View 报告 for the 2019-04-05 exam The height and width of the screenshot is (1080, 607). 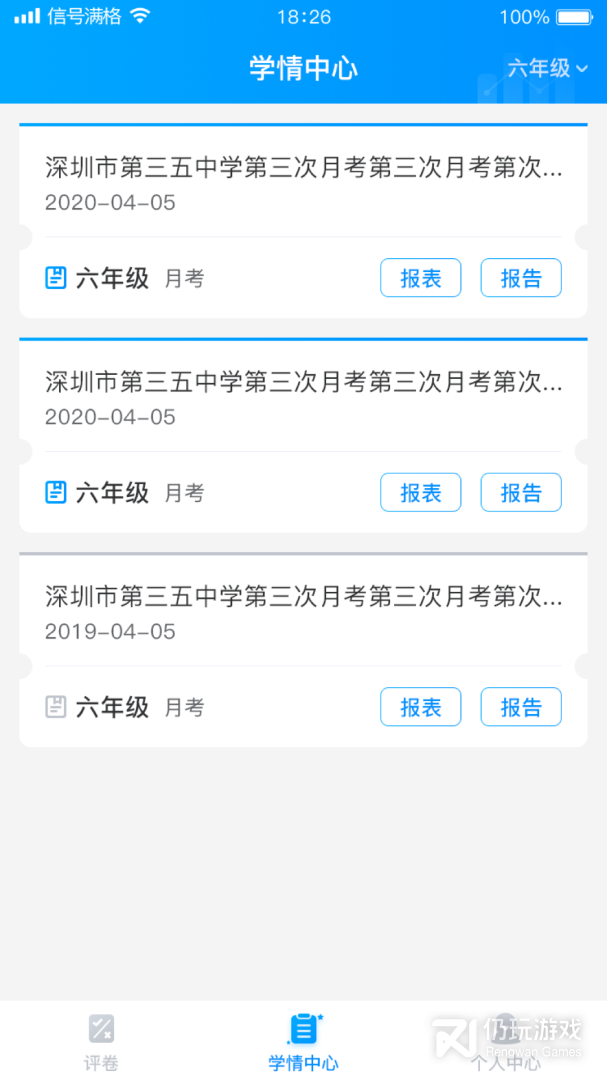click(x=520, y=707)
